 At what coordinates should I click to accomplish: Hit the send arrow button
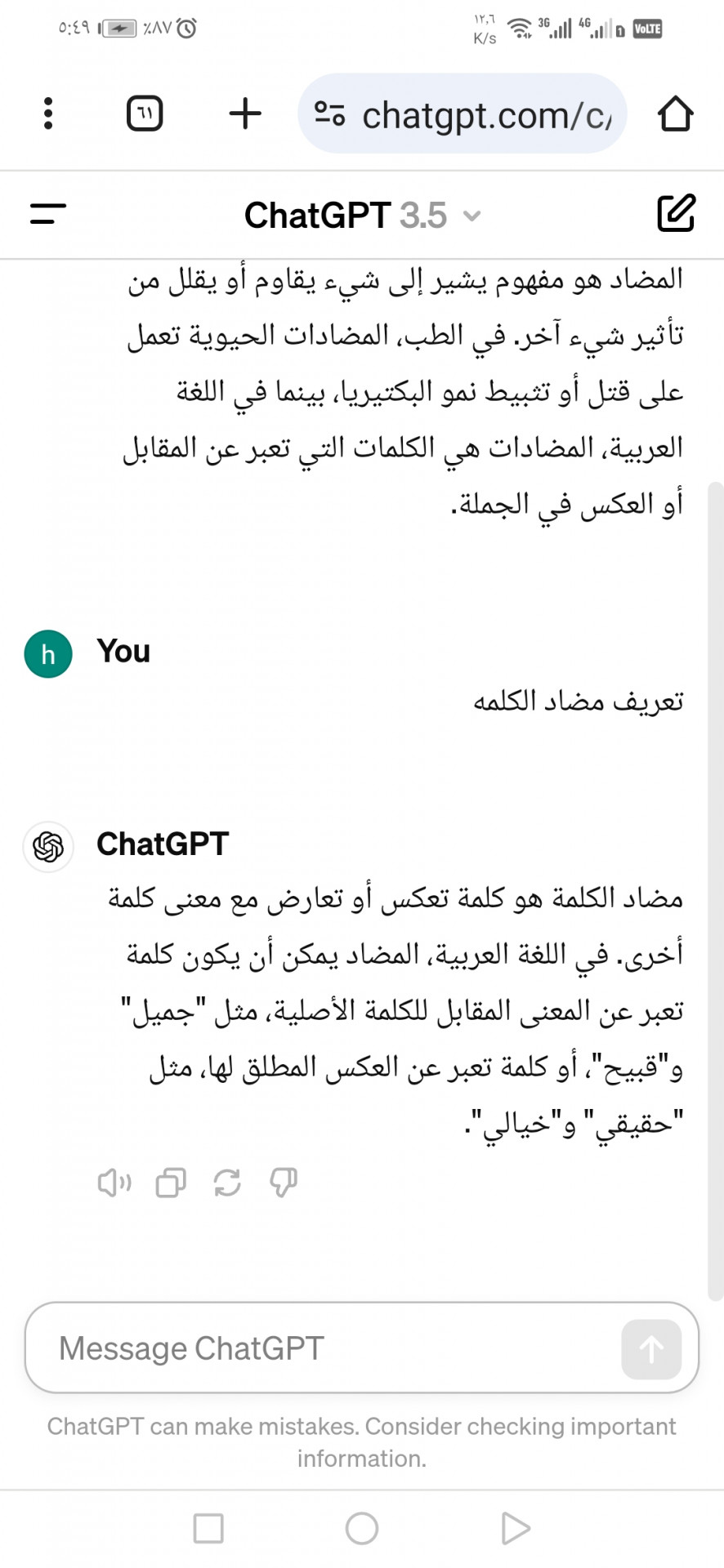[x=651, y=1349]
